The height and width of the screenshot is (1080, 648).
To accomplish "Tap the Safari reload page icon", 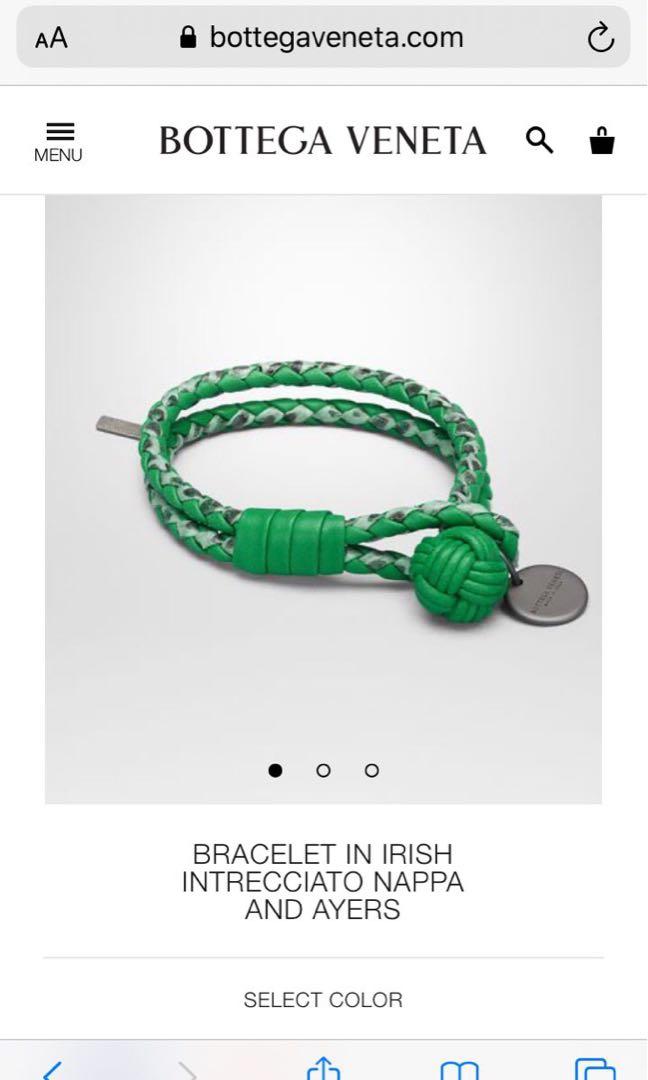I will coord(599,38).
